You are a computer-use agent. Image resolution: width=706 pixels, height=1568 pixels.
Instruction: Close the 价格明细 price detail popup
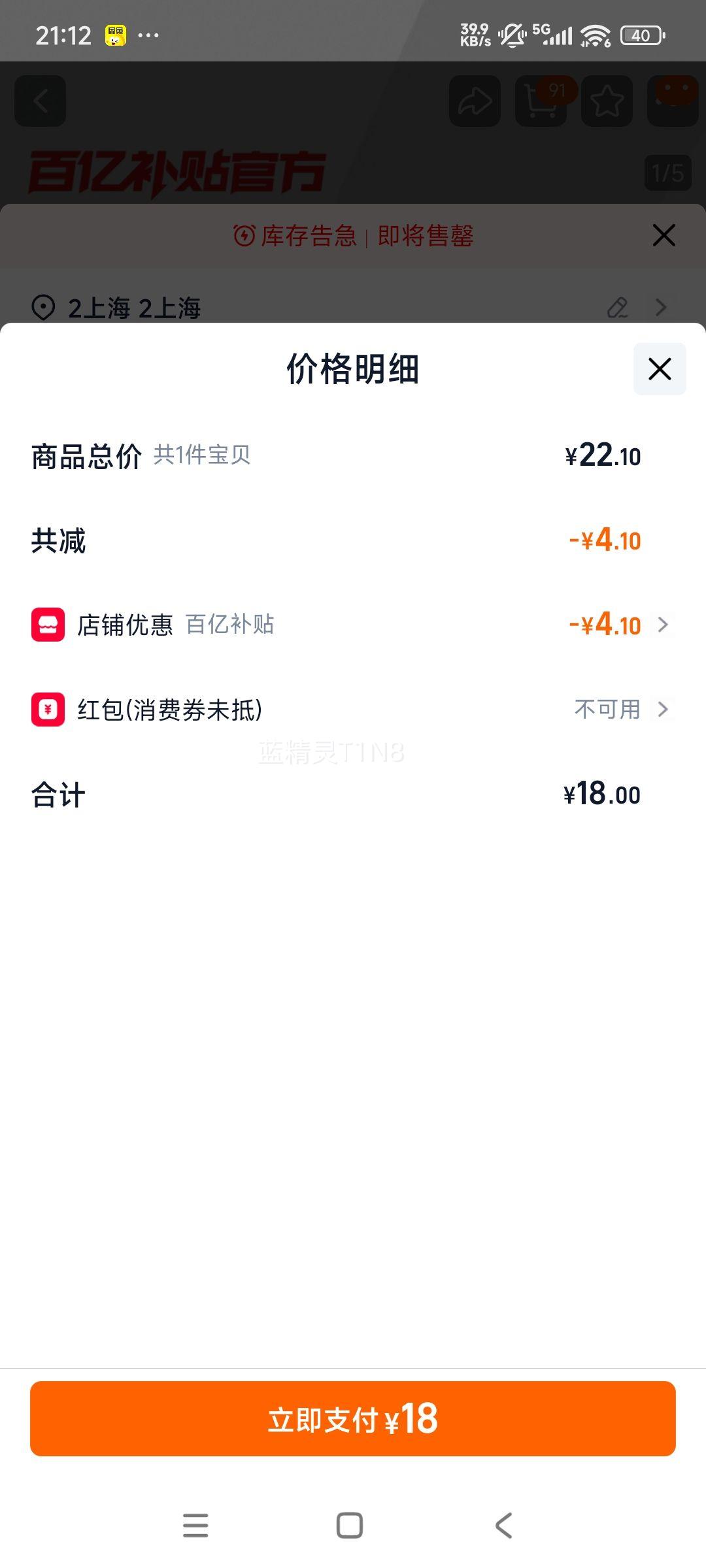pos(658,369)
